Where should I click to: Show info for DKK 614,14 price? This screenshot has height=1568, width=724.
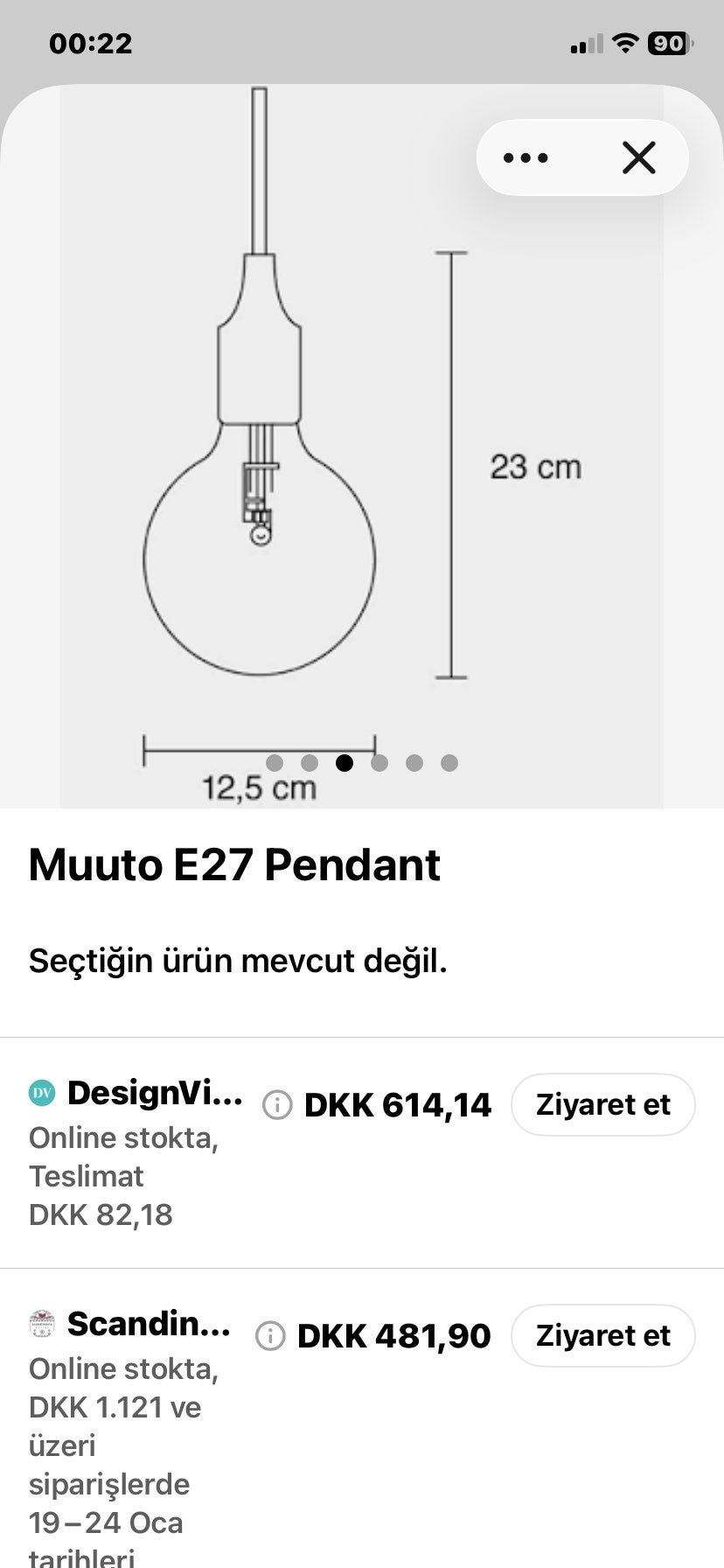[x=277, y=1105]
